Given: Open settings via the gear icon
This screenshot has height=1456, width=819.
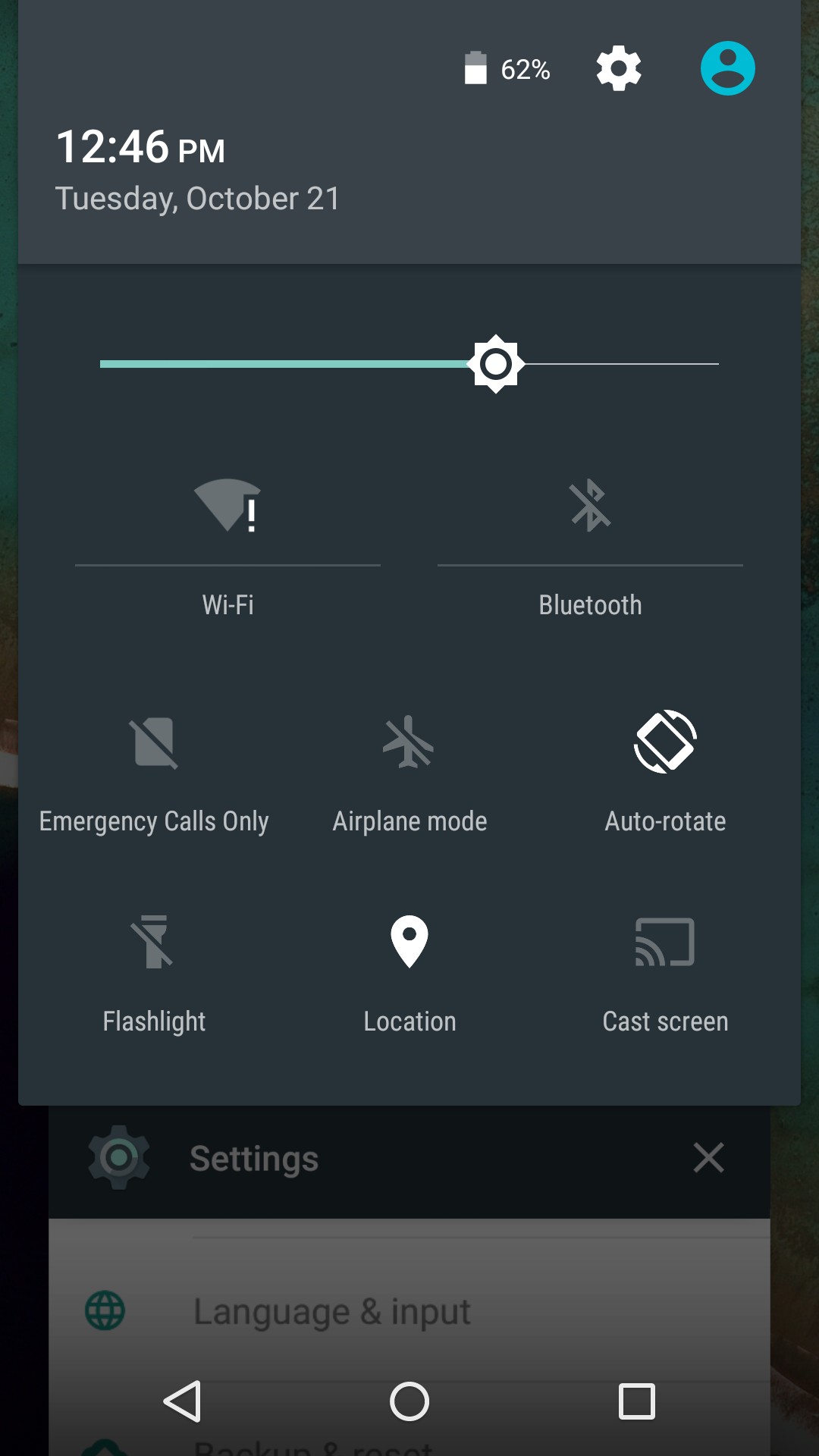Looking at the screenshot, I should [x=619, y=68].
